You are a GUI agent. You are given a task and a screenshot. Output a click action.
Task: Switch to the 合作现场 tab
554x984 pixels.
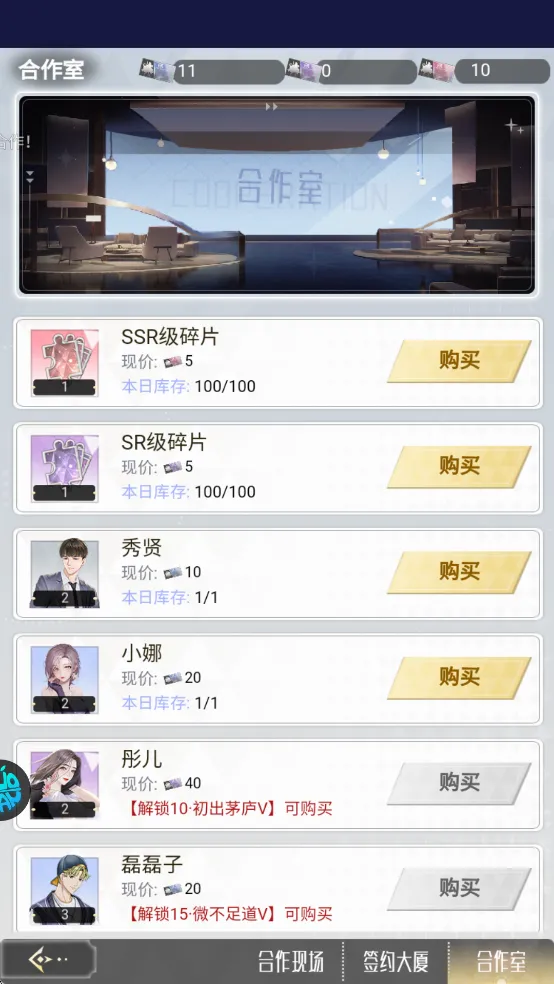tap(291, 961)
